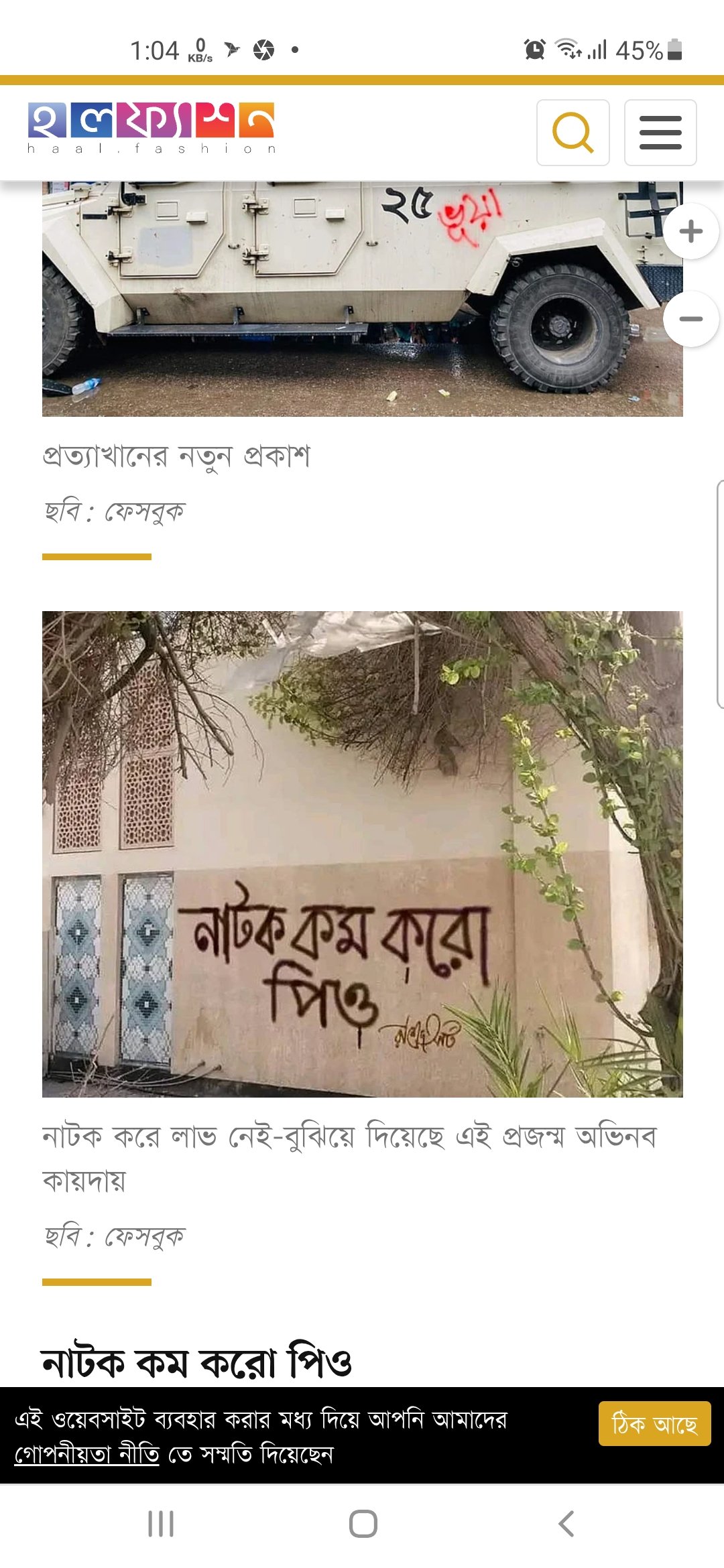Go to the phone's home screen
The width and height of the screenshot is (724, 1568).
(363, 1523)
